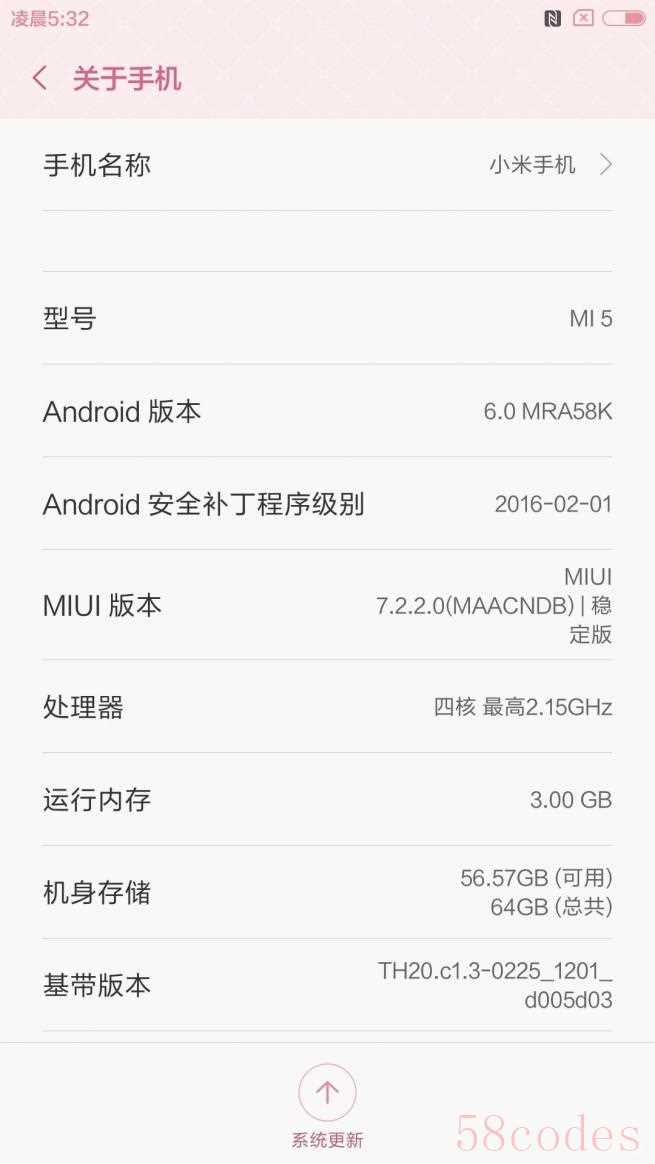Go back from 关于手机 page
This screenshot has width=655, height=1164.
tap(41, 78)
